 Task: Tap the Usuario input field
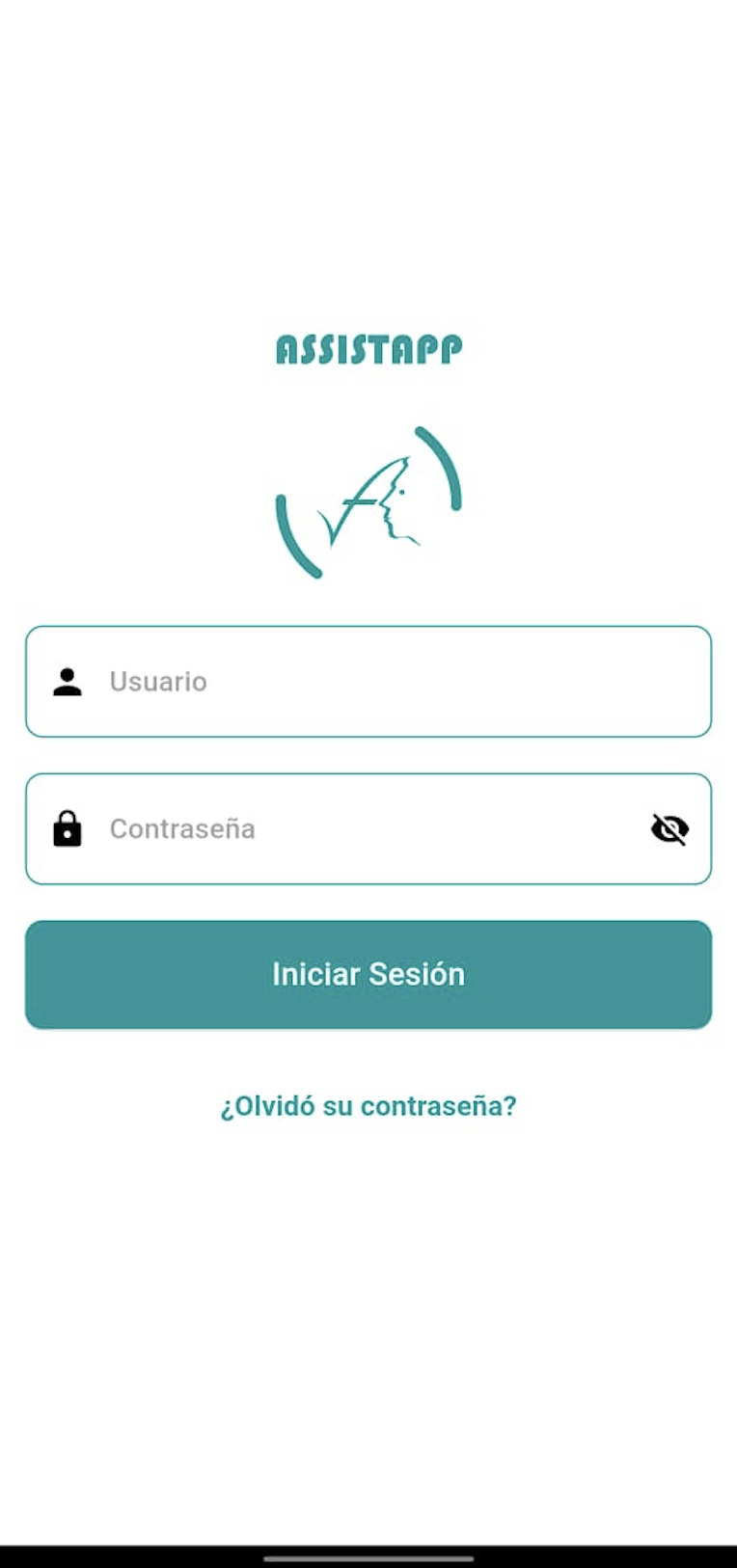tap(368, 682)
